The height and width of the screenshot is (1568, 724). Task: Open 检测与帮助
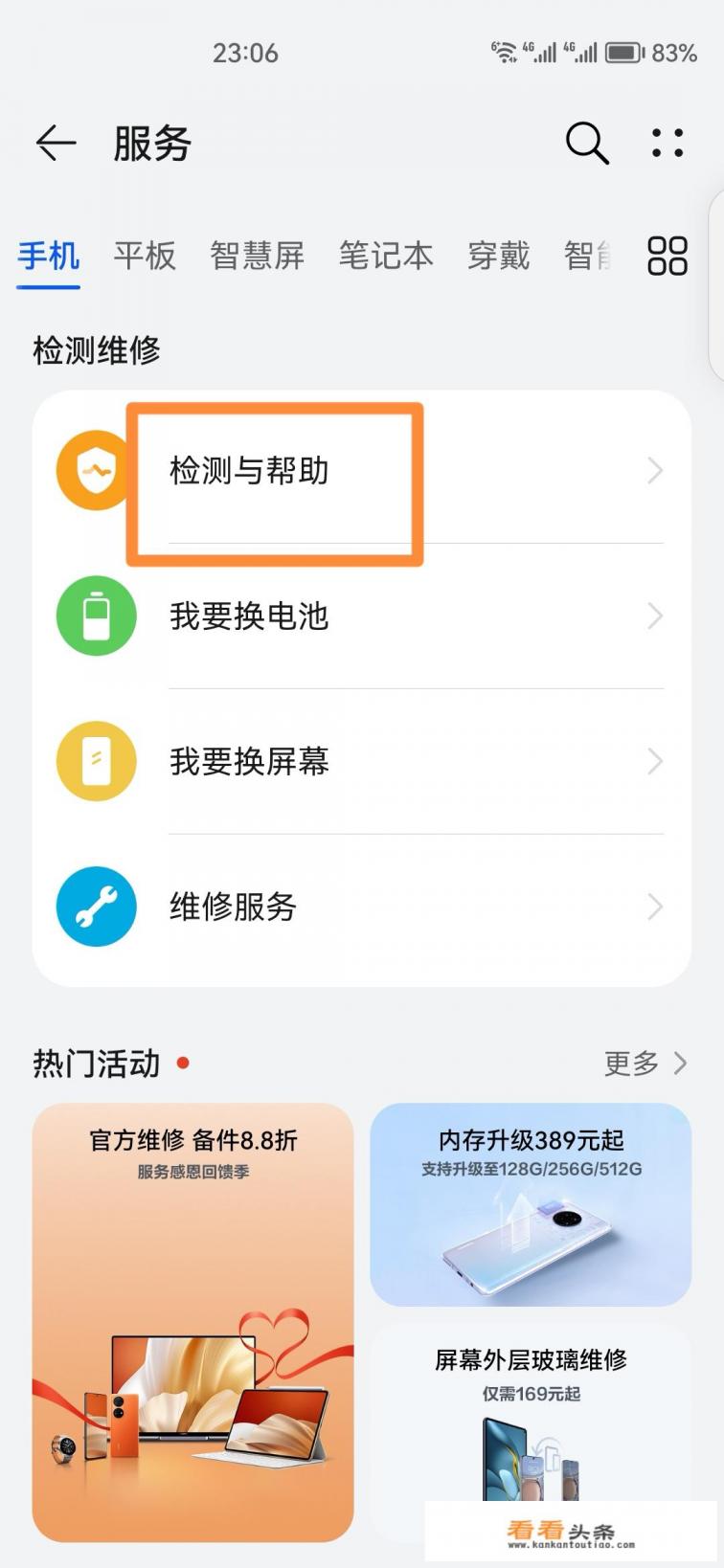pyautogui.click(x=362, y=471)
